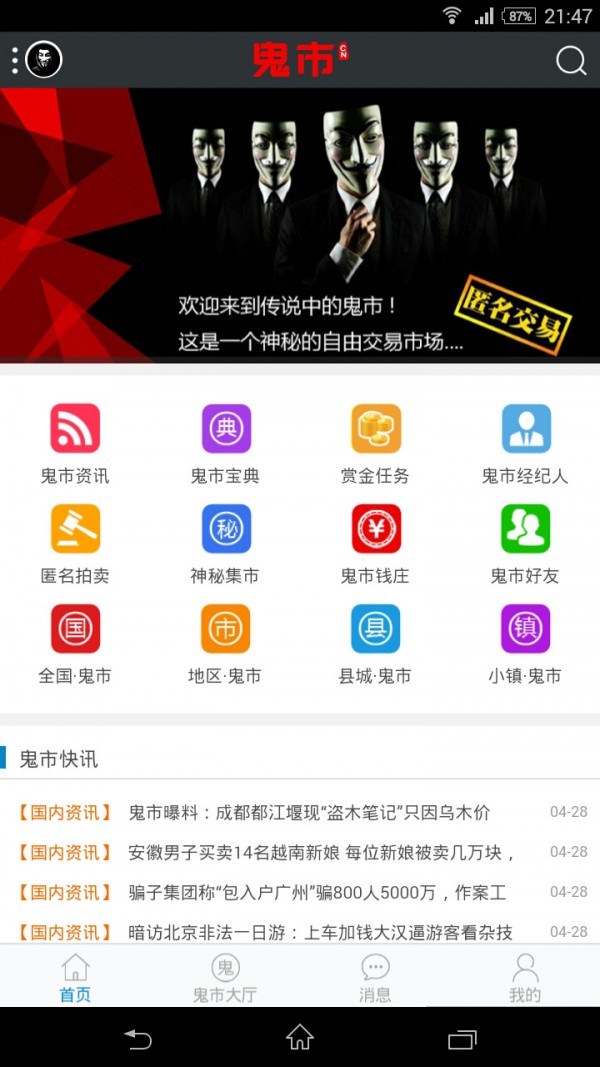Read news about 成都都江堰 盗木笔记
Viewport: 600px width, 1067px height.
point(309,812)
